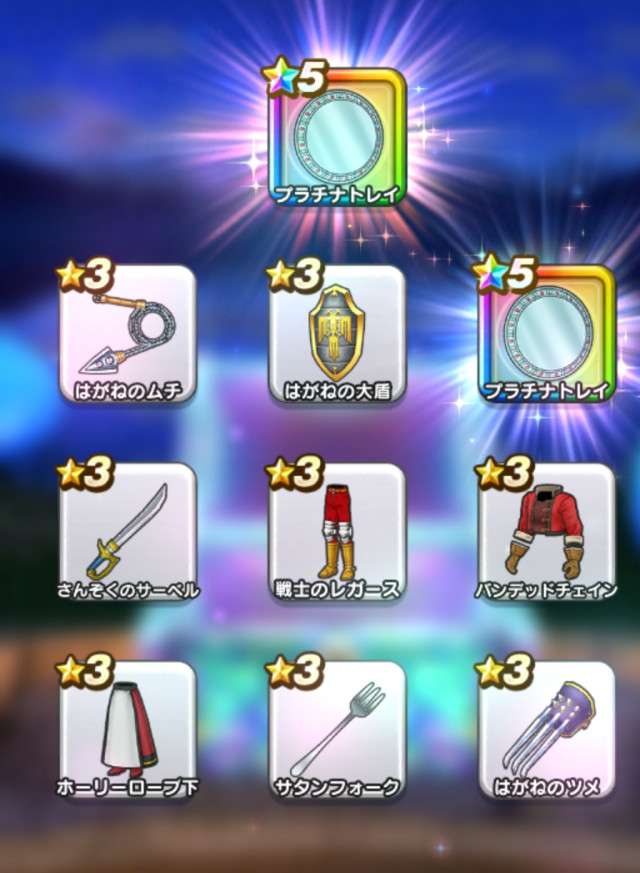Select the バンデッドチェイン armor tile
Viewport: 640px width, 873px height.
click(546, 531)
